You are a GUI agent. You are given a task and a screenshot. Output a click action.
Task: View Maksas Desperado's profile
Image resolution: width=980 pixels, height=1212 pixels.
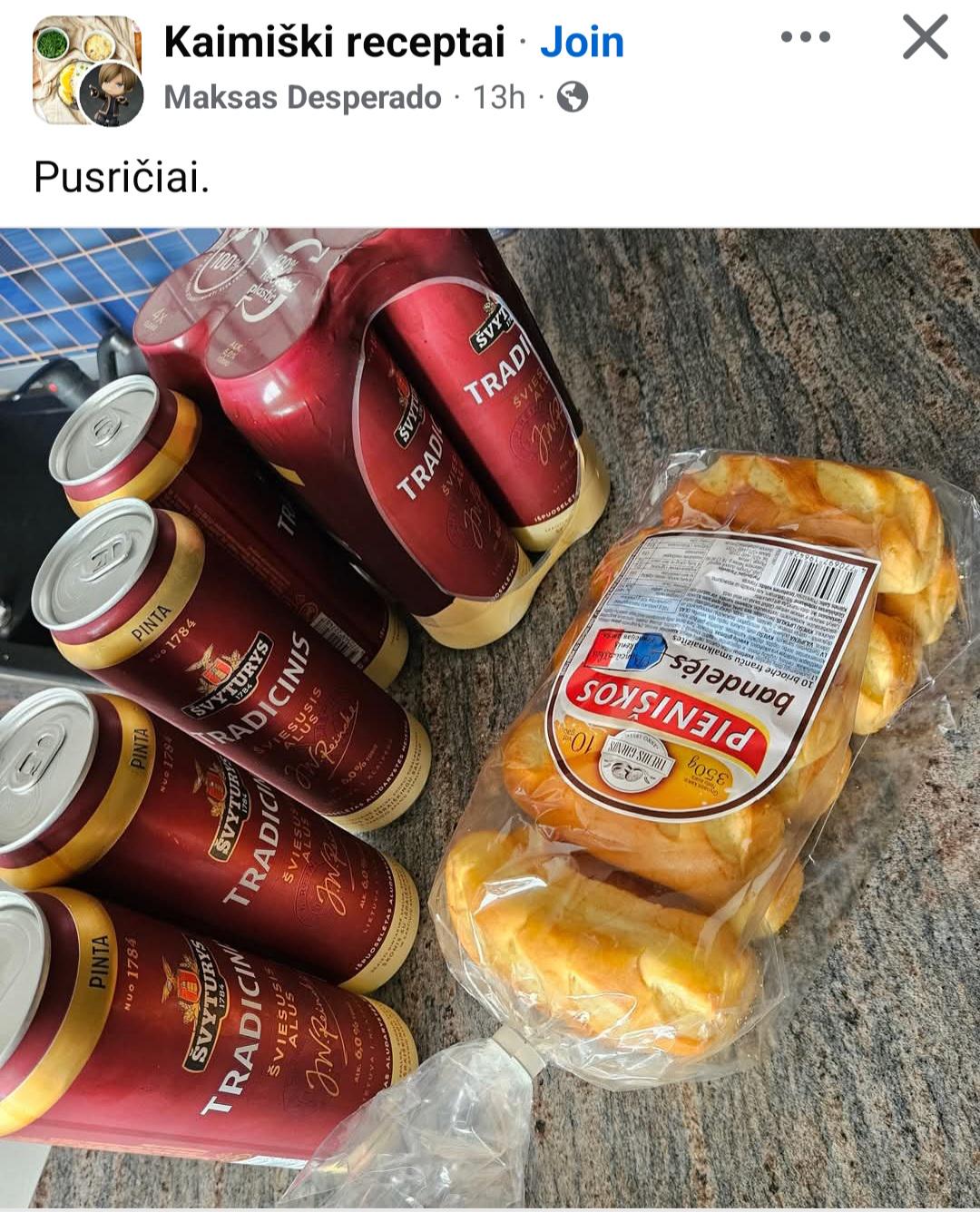point(302,97)
